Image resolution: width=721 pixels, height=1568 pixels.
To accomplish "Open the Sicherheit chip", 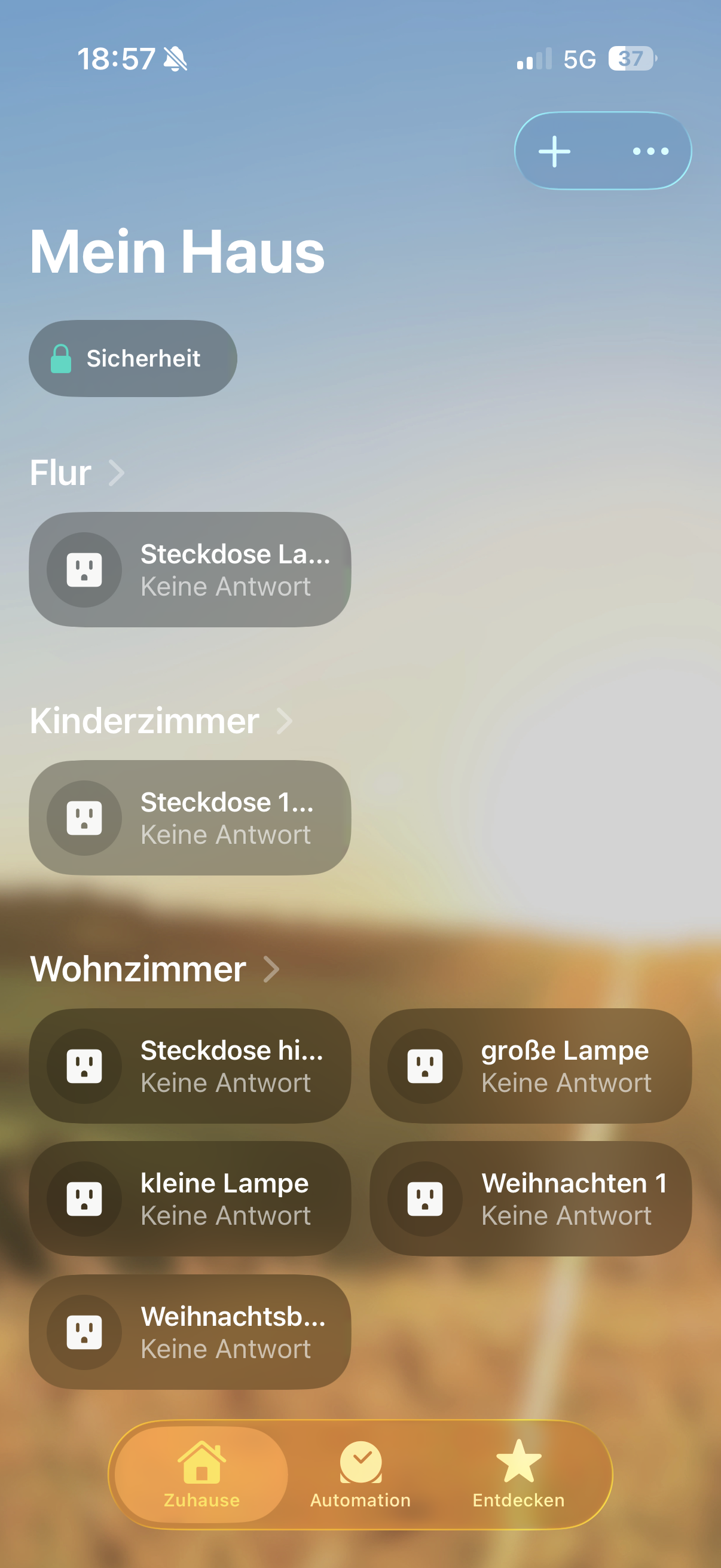I will (133, 359).
